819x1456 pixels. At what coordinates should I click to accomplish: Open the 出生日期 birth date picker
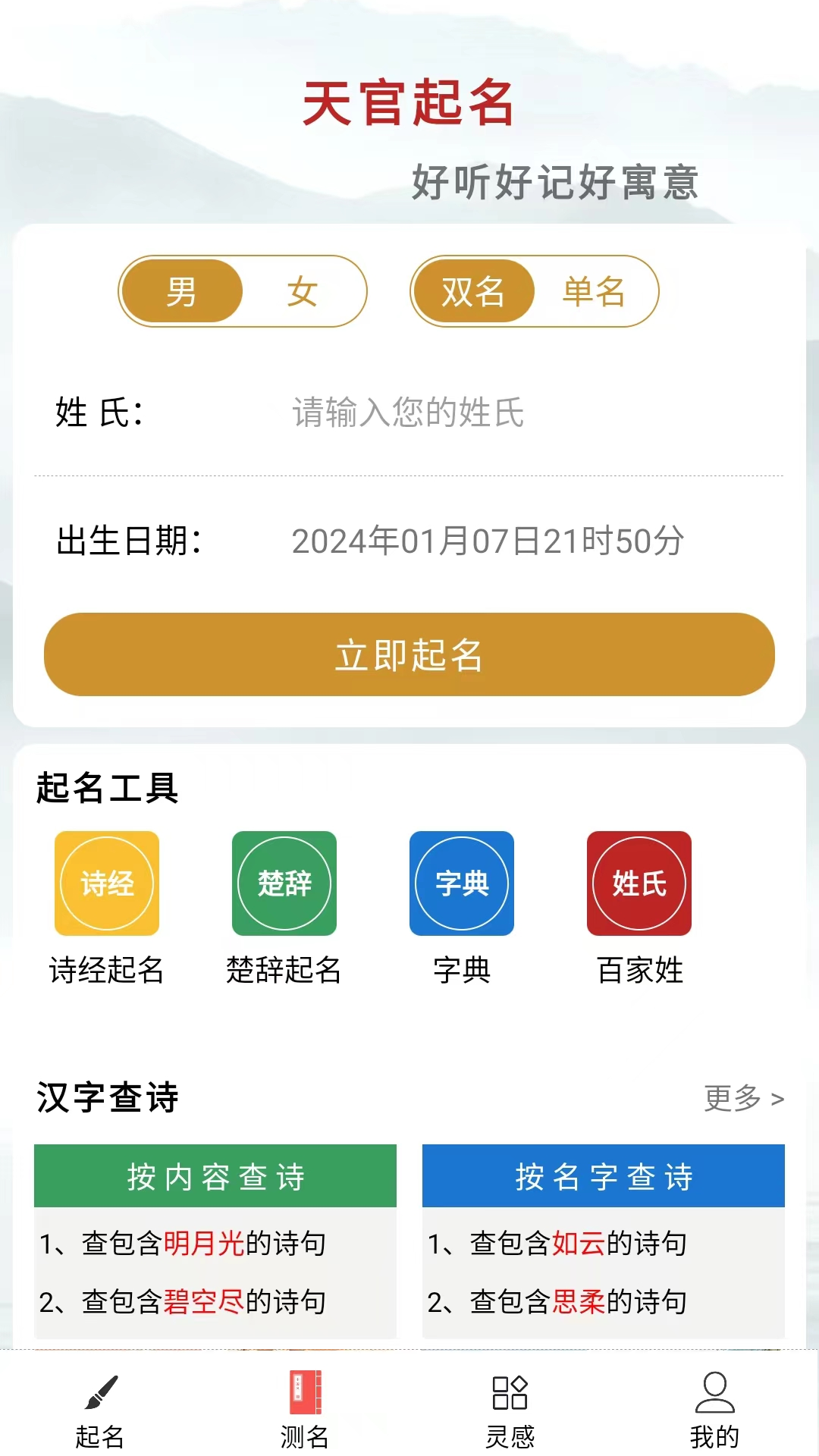click(488, 541)
